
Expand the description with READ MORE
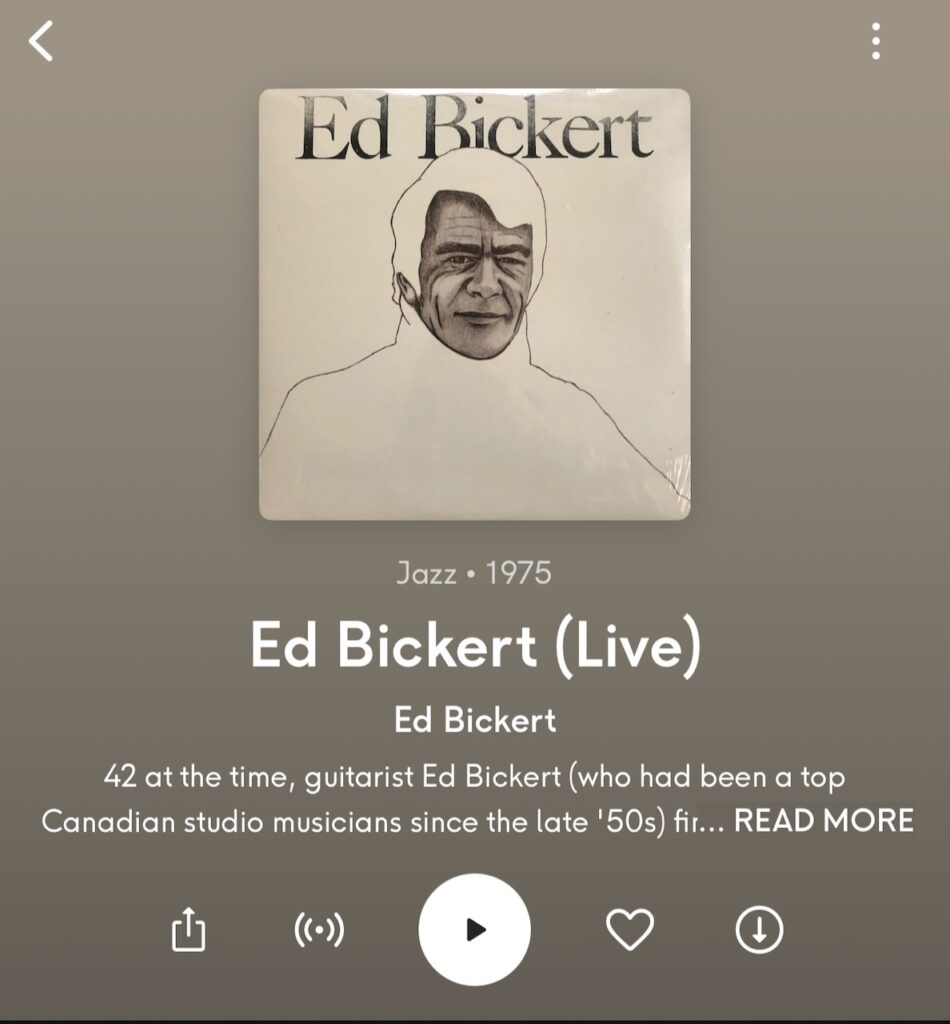[x=823, y=821]
